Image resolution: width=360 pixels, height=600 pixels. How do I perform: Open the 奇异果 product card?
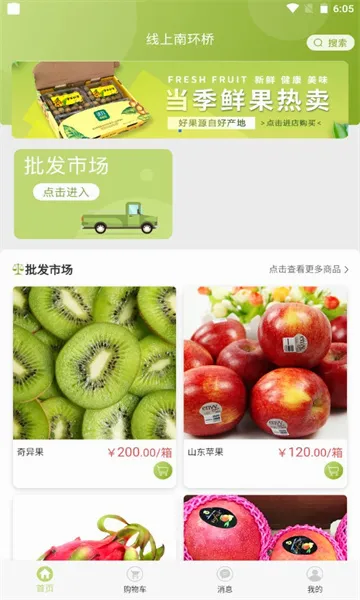click(x=94, y=387)
